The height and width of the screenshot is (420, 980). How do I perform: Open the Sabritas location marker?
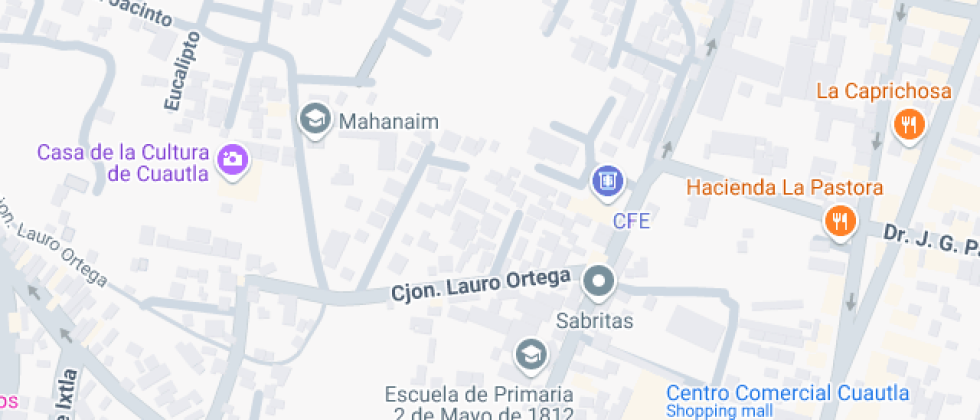(599, 282)
